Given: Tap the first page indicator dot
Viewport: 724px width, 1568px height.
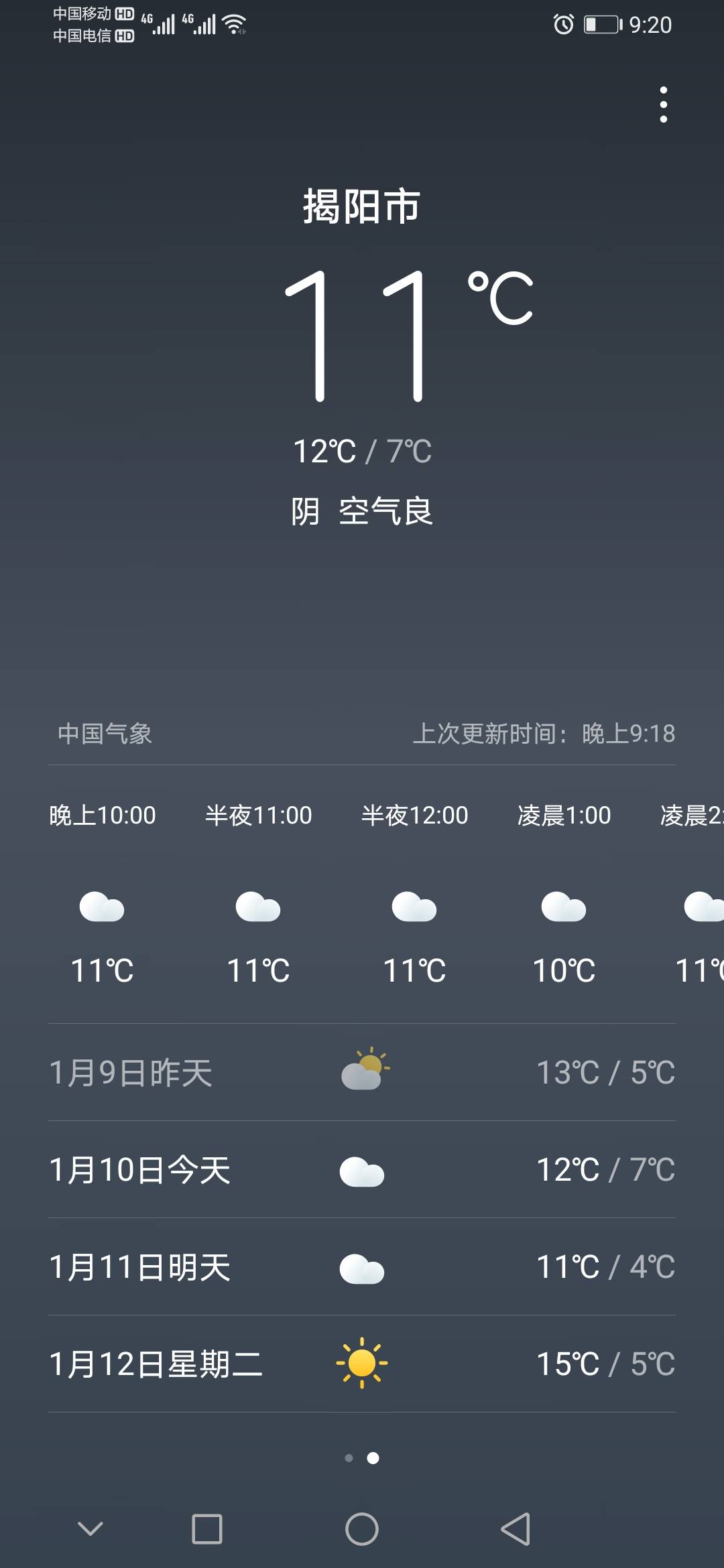Looking at the screenshot, I should (x=349, y=1457).
